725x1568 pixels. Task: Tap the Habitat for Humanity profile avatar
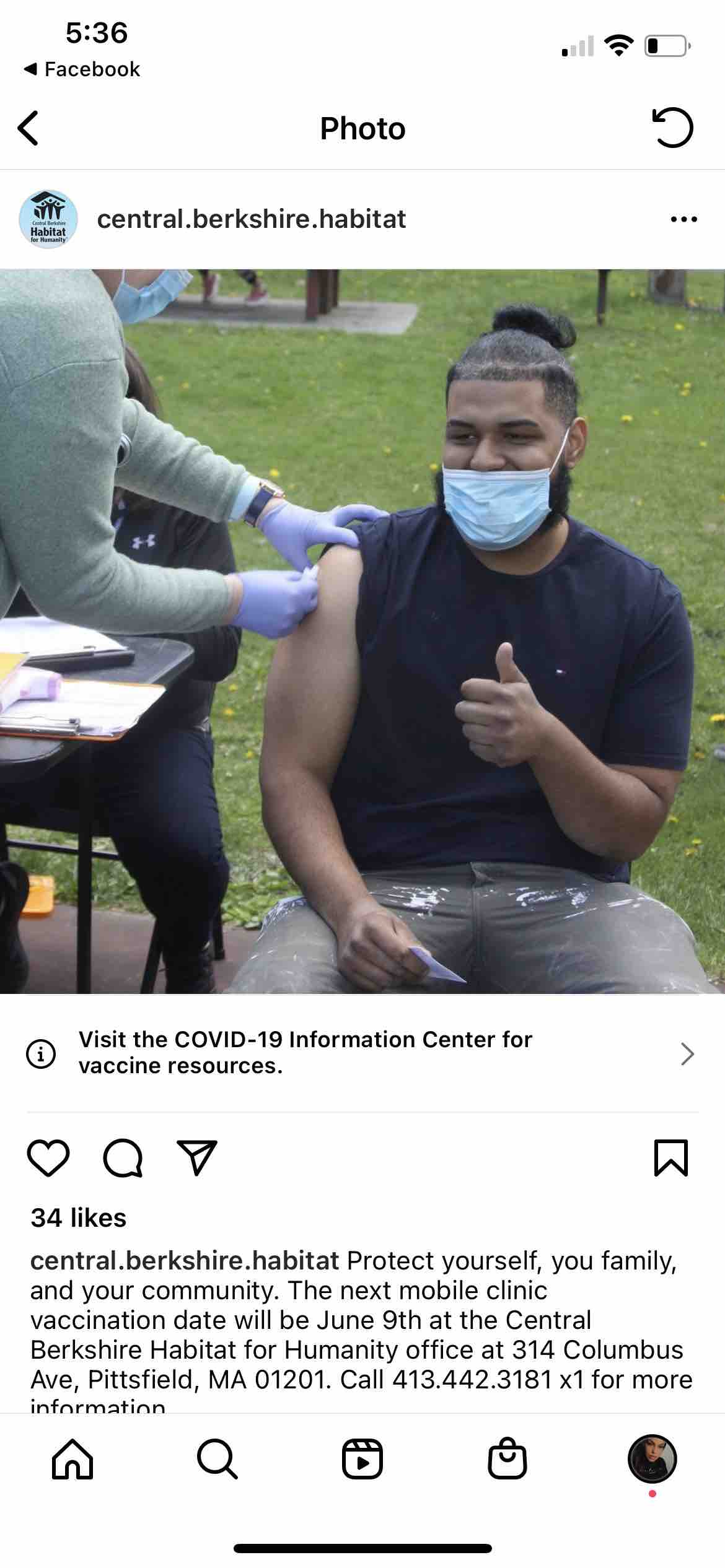(48, 219)
